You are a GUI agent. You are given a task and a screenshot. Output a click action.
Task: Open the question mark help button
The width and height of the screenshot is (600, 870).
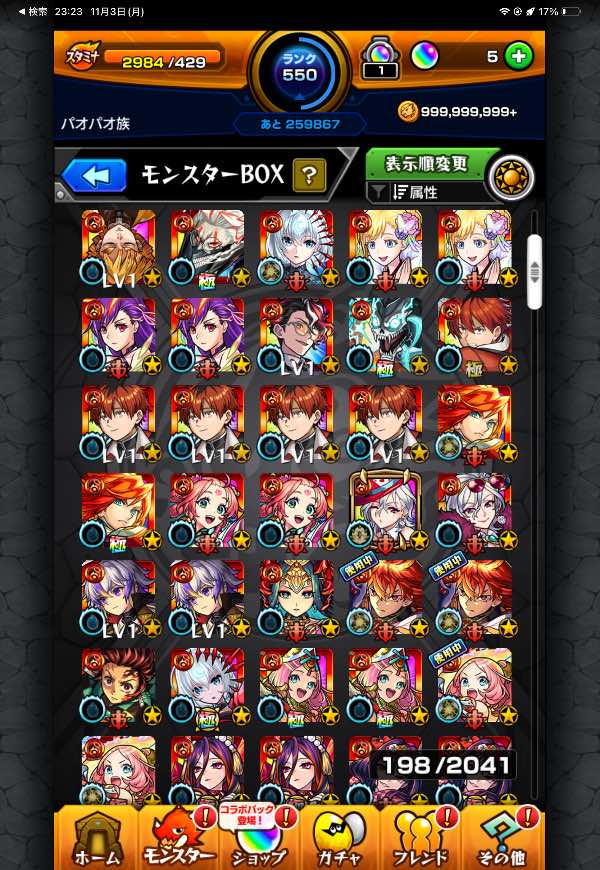click(x=309, y=177)
